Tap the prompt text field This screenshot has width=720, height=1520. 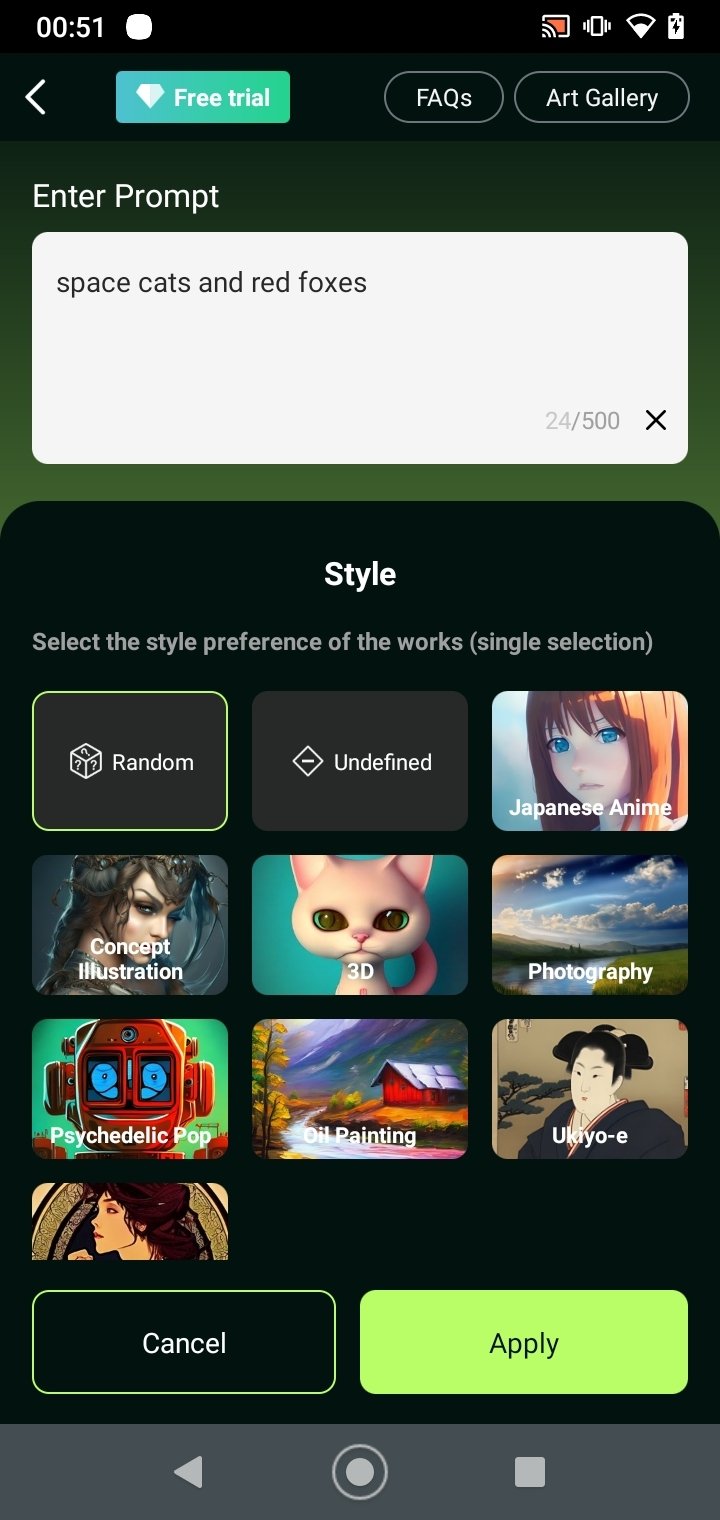click(360, 348)
